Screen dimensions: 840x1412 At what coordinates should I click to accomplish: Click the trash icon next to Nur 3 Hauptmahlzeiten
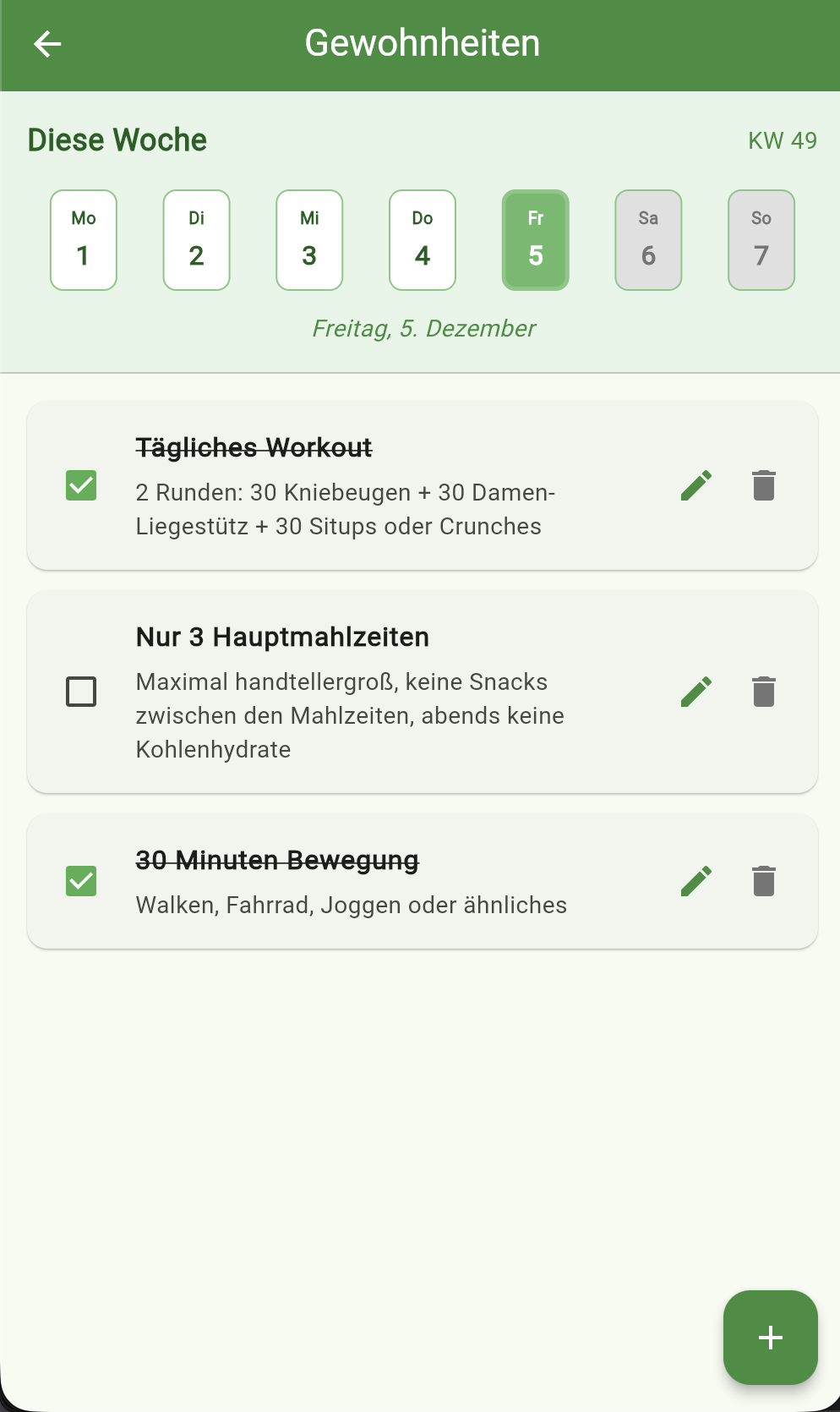pyautogui.click(x=763, y=691)
